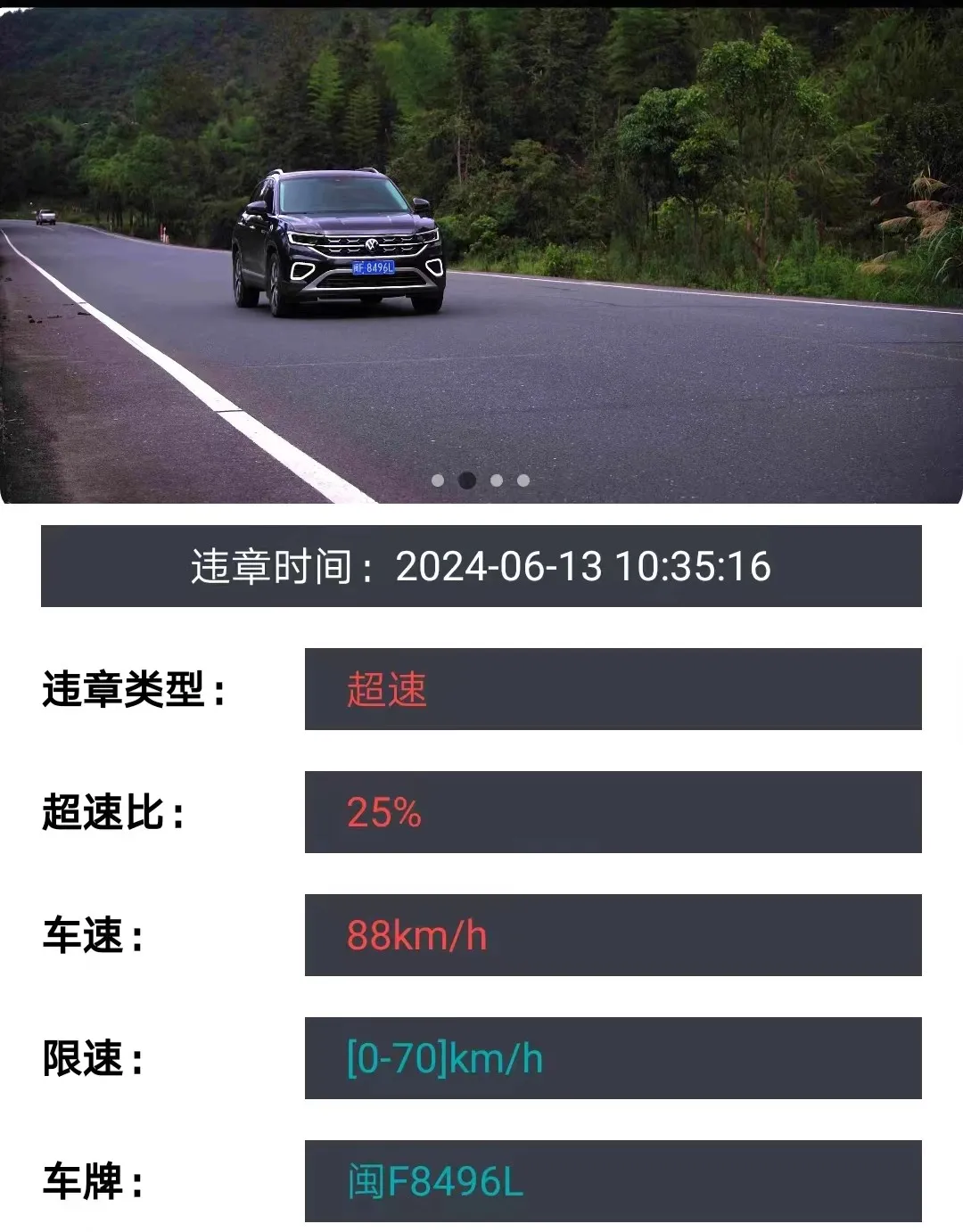963x1232 pixels.
Task: Select the fourth carousel dot indicator
Action: (x=525, y=480)
